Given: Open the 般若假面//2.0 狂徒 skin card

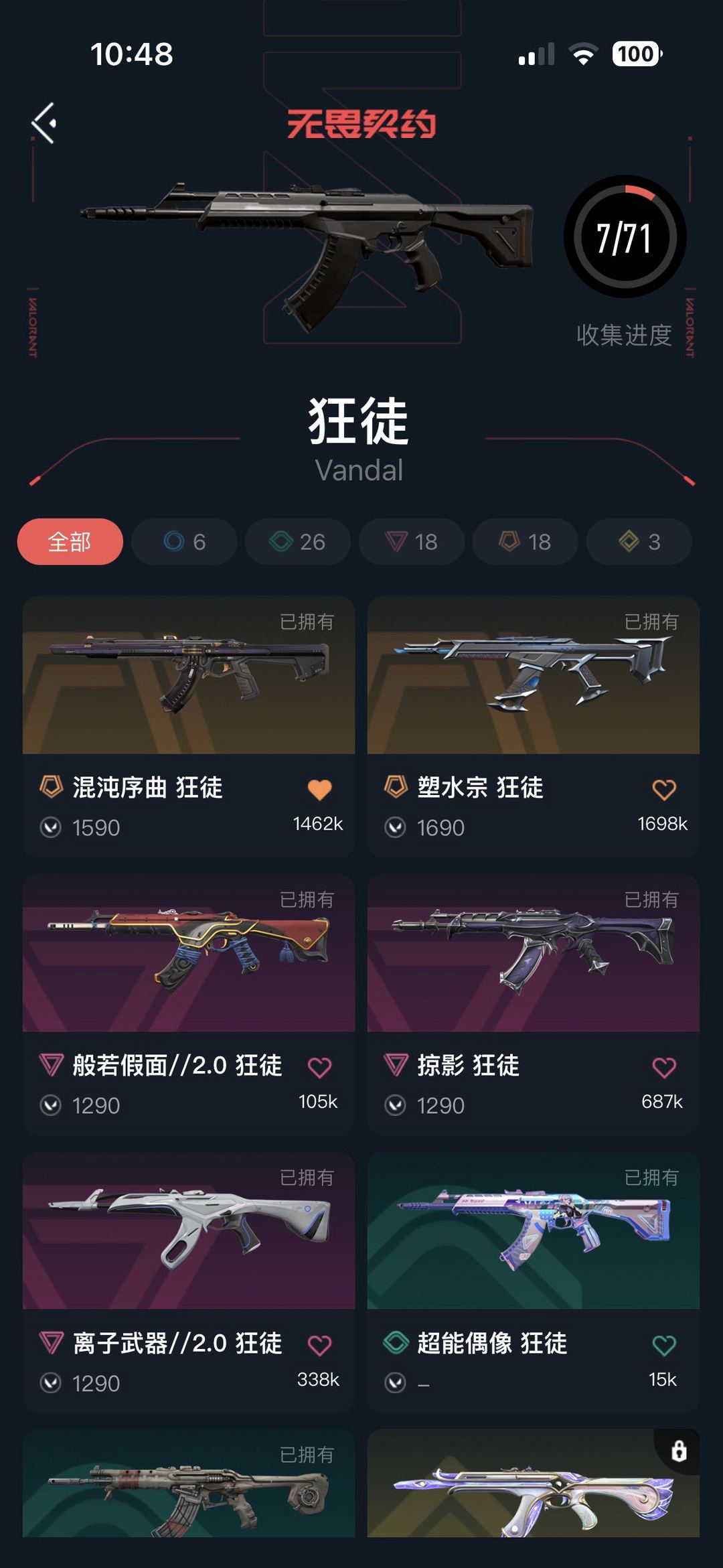Looking at the screenshot, I should coord(189,1004).
